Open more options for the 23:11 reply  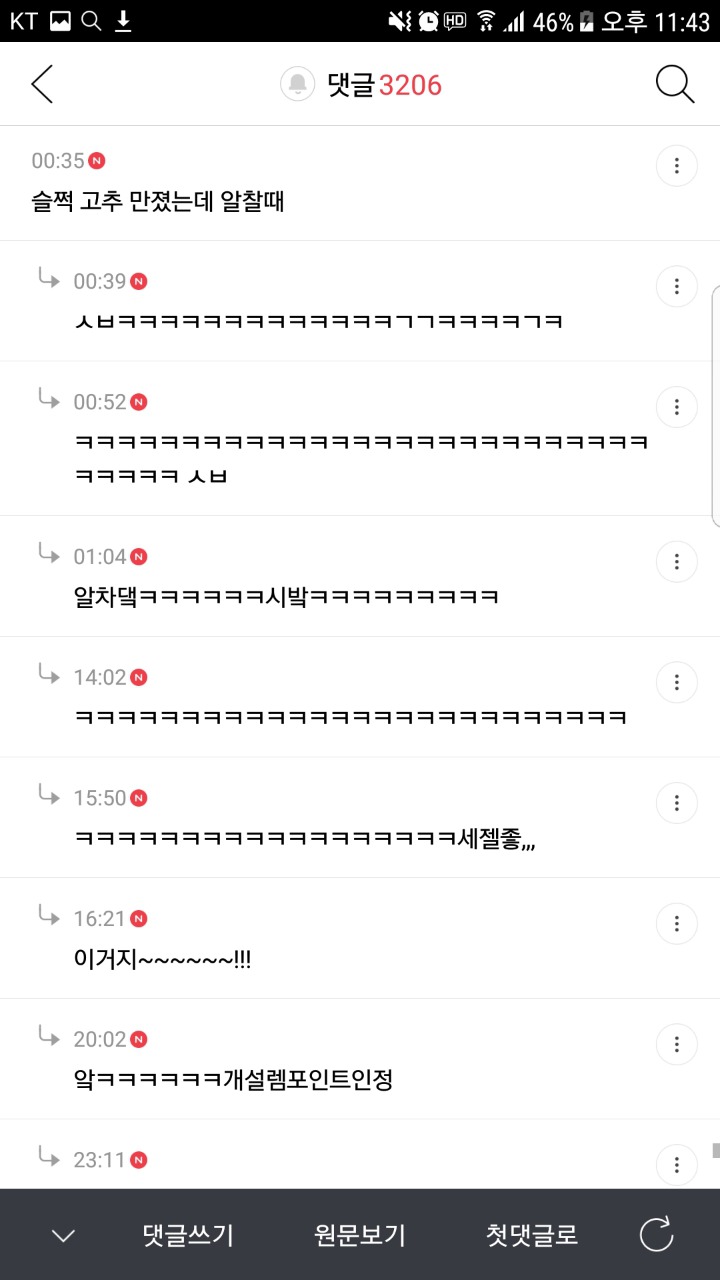coord(677,1165)
